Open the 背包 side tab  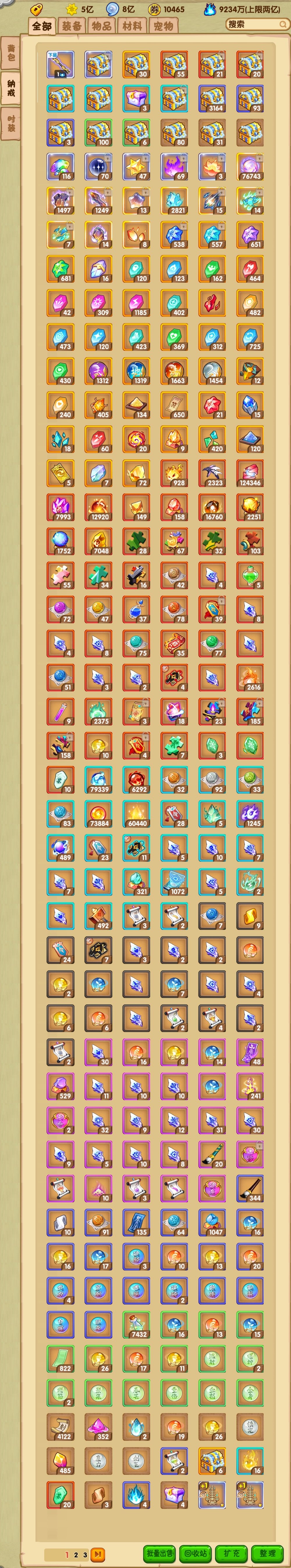coord(11,54)
